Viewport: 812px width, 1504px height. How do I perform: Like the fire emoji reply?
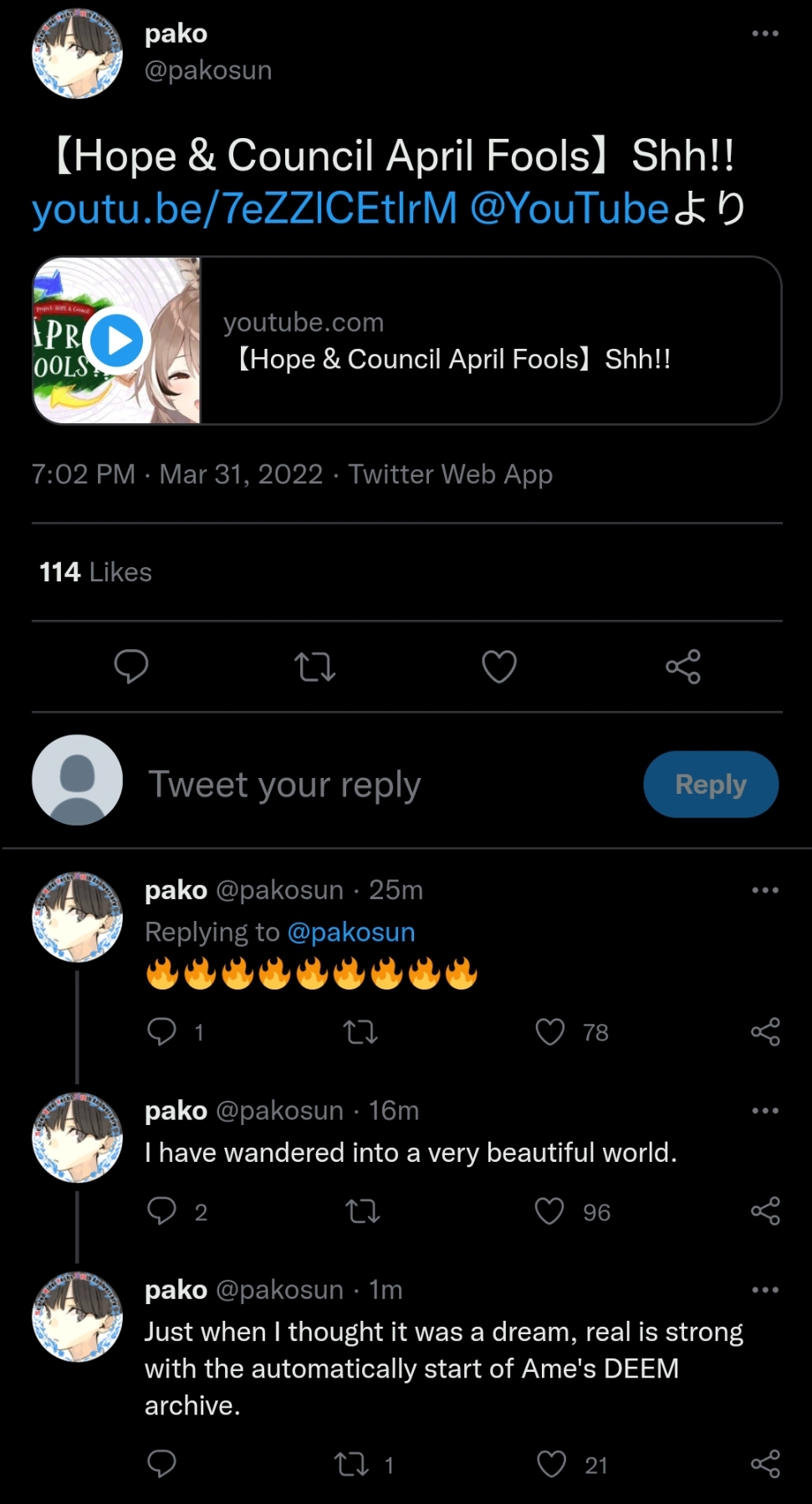tap(550, 1032)
